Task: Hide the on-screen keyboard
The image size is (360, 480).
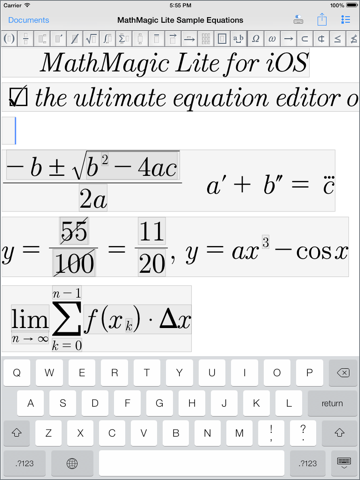Action: [x=344, y=463]
